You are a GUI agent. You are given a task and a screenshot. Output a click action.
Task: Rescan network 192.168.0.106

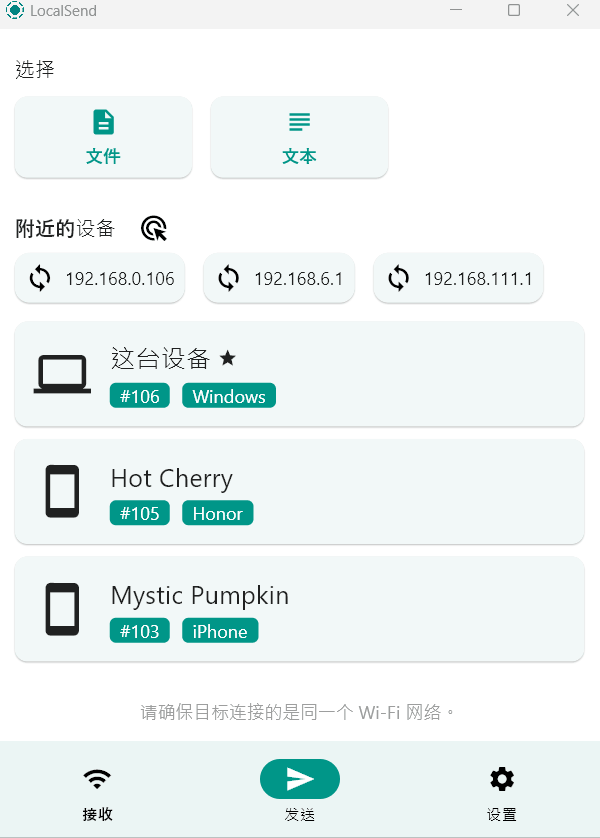click(x=95, y=278)
